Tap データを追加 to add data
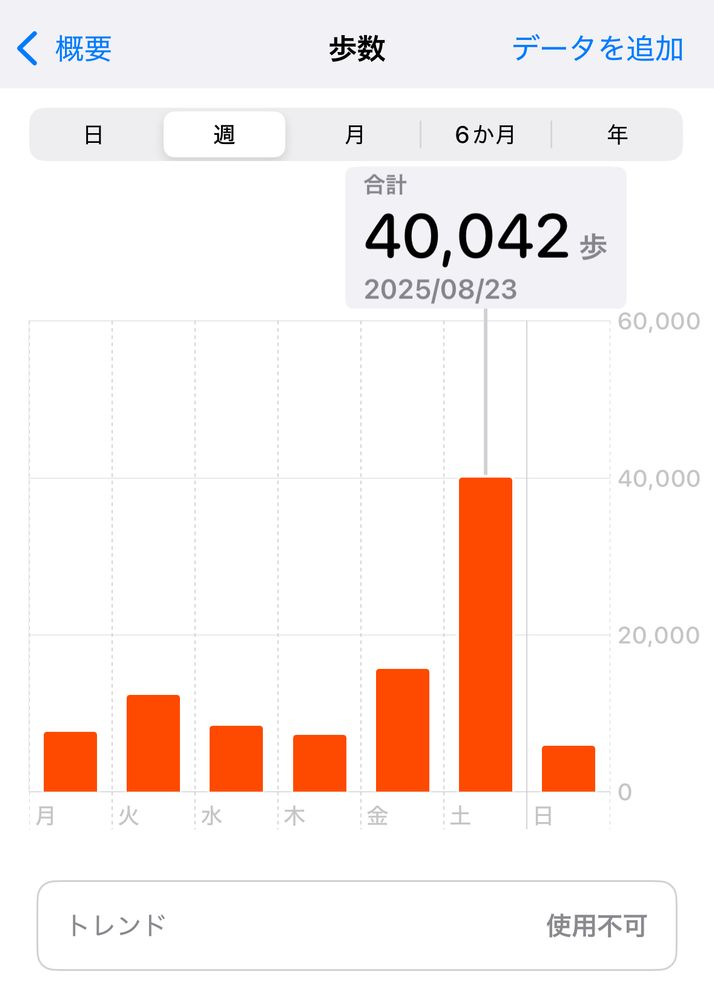Image resolution: width=714 pixels, height=1000 pixels. pos(597,48)
